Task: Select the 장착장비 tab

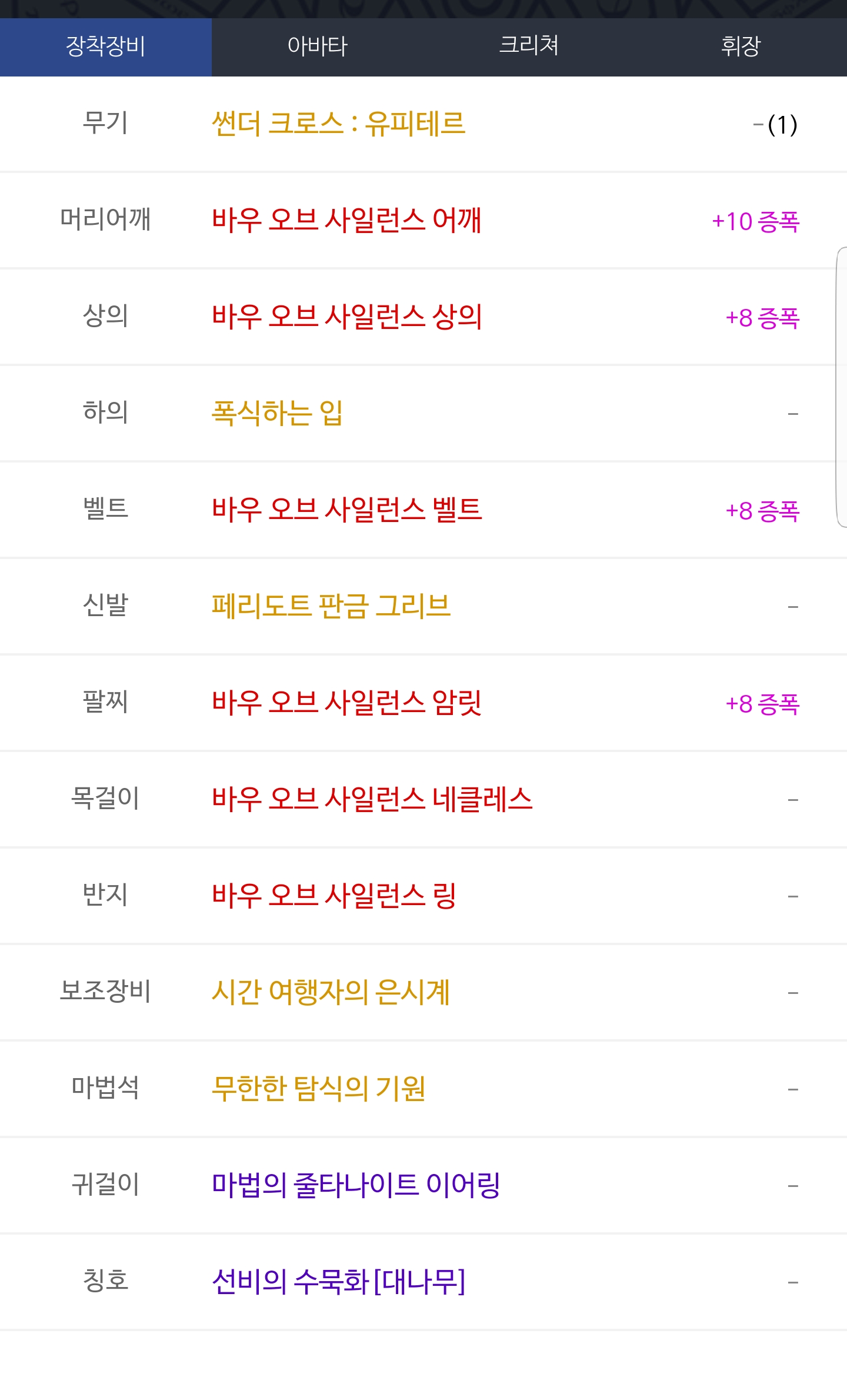Action: point(106,46)
